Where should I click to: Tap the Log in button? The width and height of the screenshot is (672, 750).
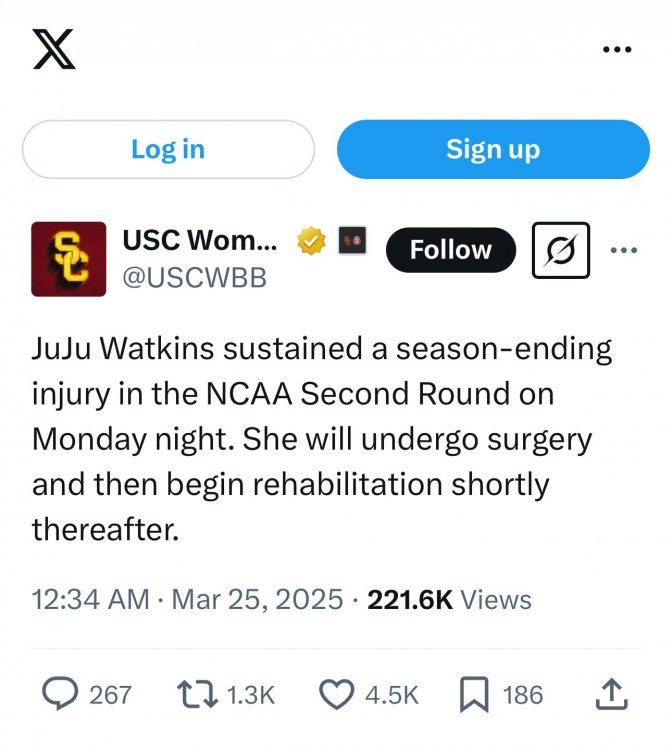point(168,150)
